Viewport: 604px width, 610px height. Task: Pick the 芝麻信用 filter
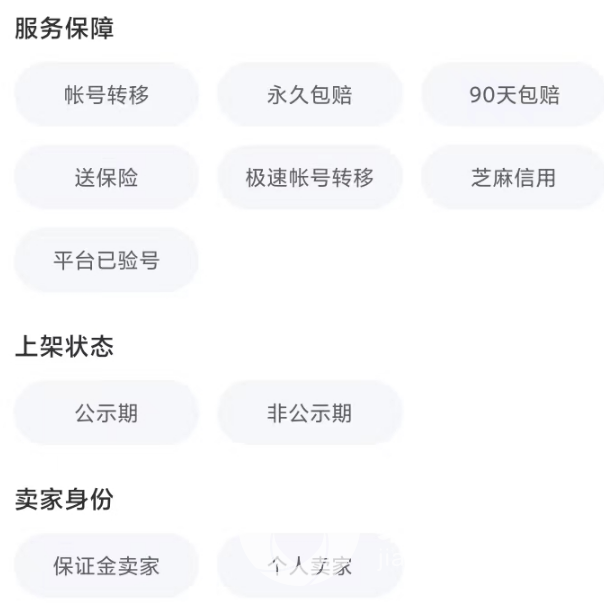pos(513,179)
